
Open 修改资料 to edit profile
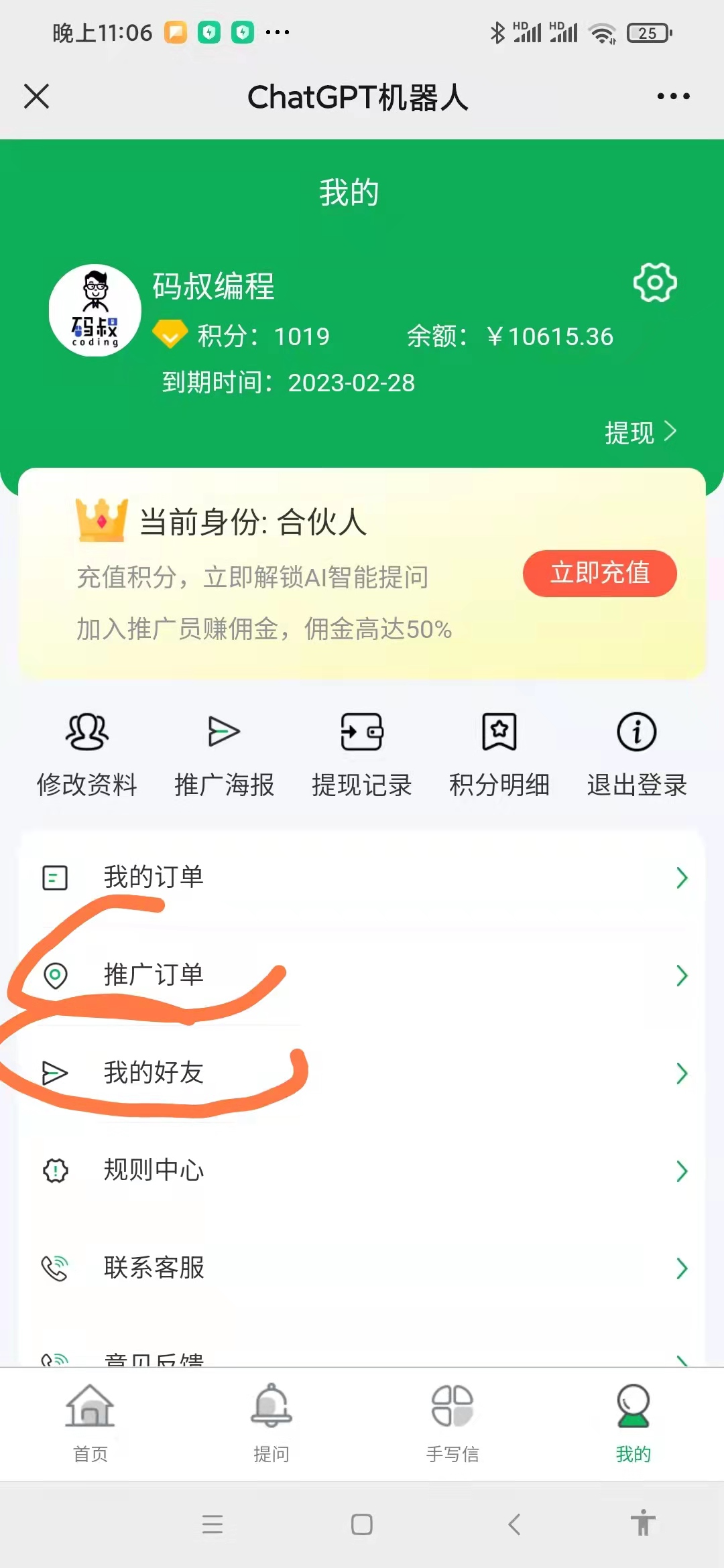coord(87,754)
